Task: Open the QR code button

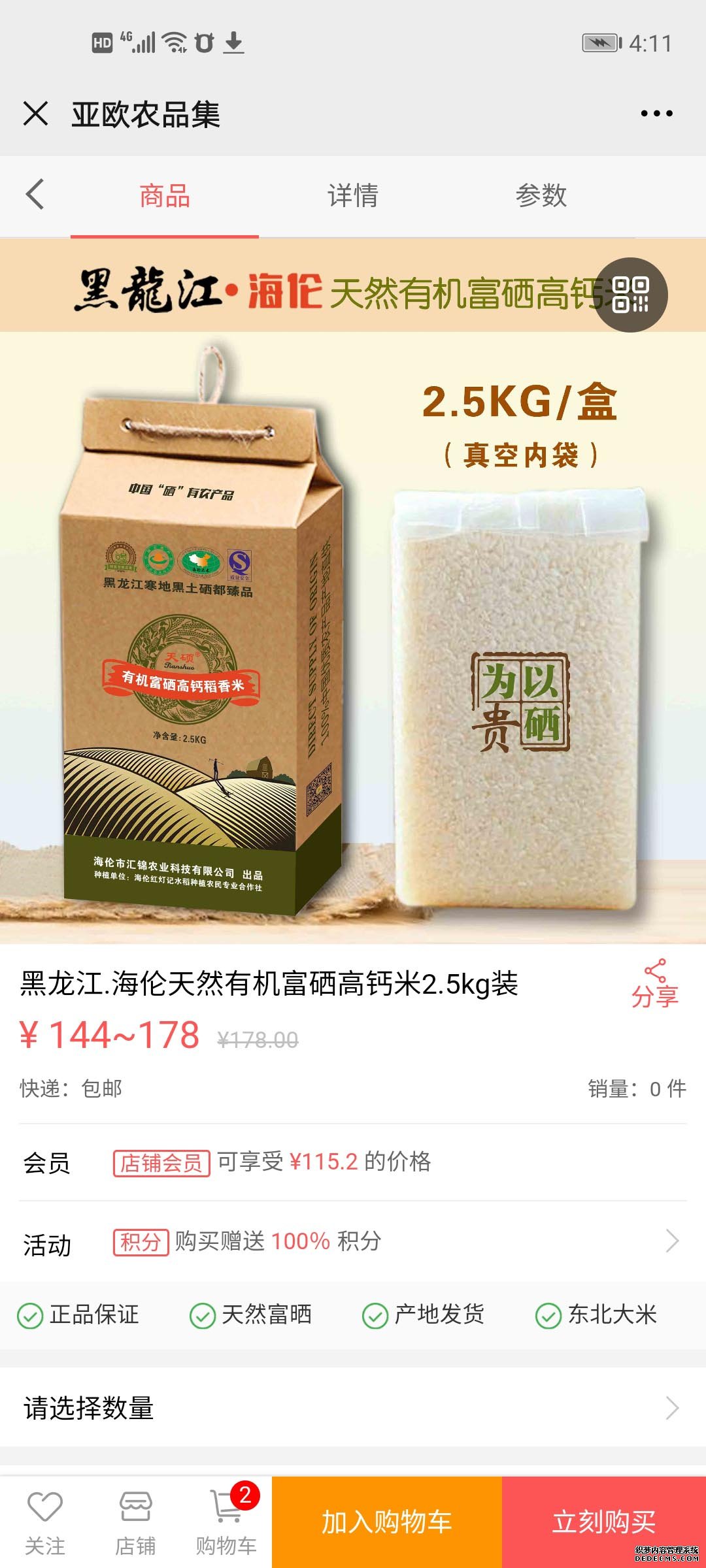Action: point(630,295)
